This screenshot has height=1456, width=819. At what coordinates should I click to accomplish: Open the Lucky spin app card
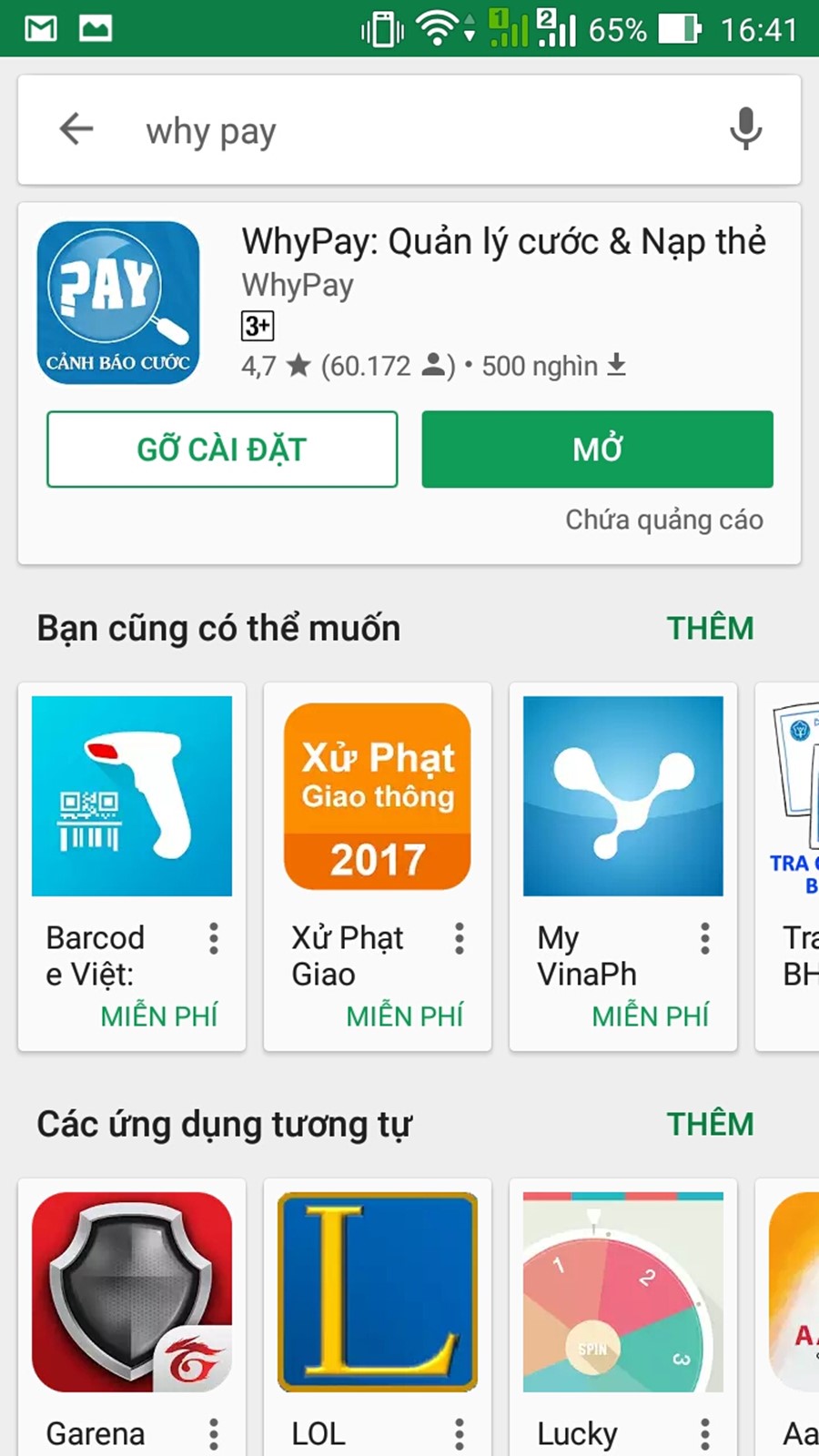pos(623,1292)
